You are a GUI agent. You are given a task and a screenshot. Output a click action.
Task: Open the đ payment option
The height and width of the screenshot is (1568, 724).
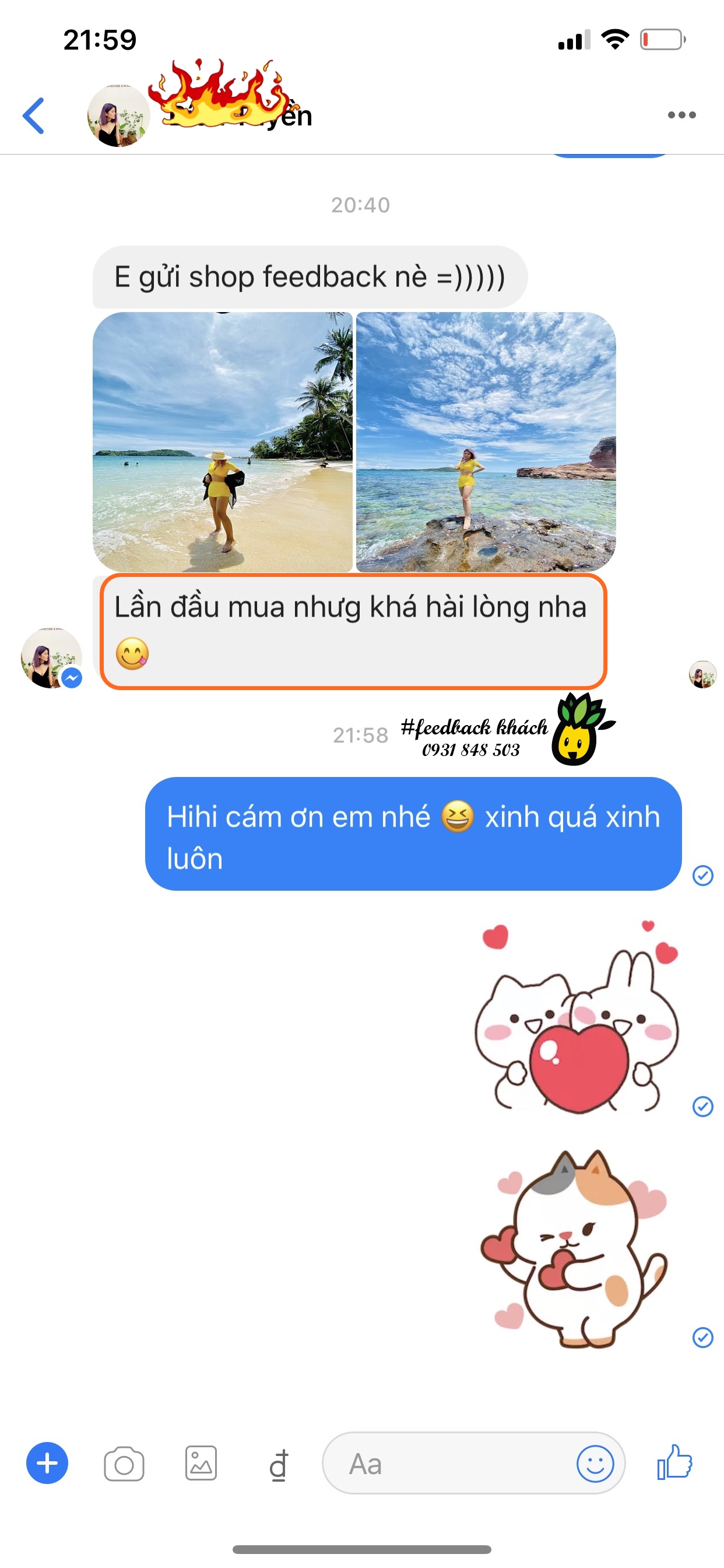279,1465
